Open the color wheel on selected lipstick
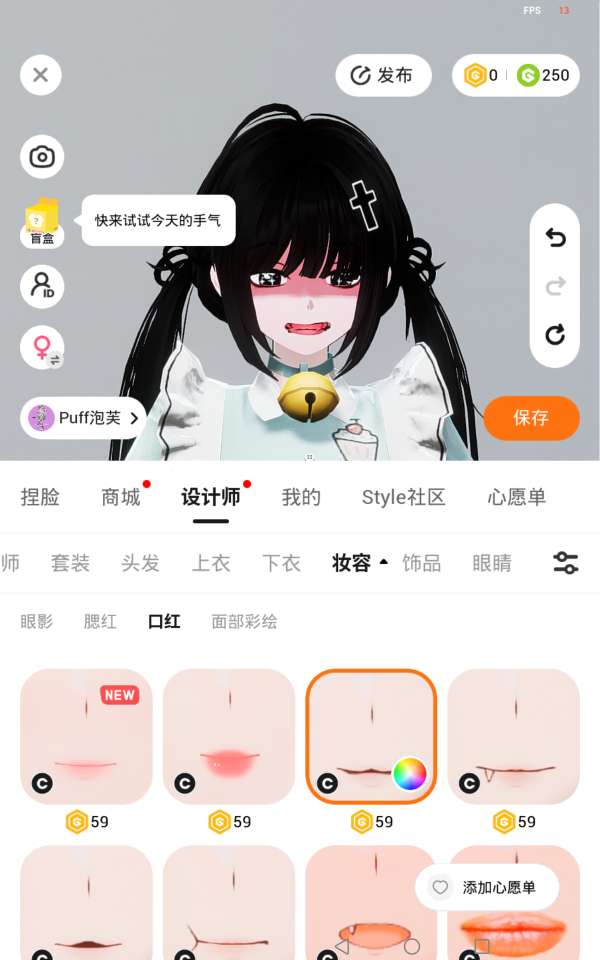This screenshot has width=600, height=960. 409,774
